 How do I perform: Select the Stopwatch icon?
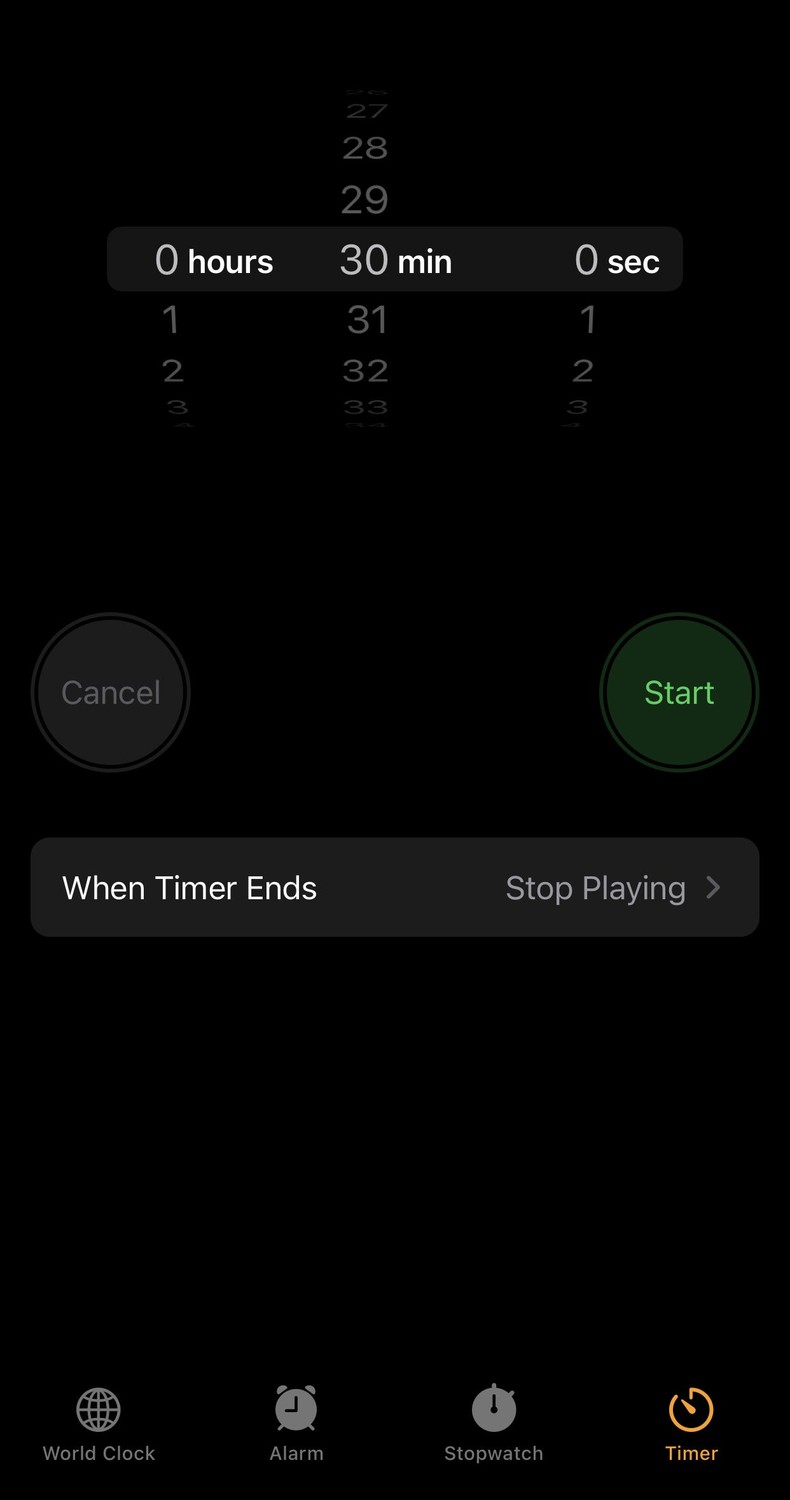point(493,1410)
